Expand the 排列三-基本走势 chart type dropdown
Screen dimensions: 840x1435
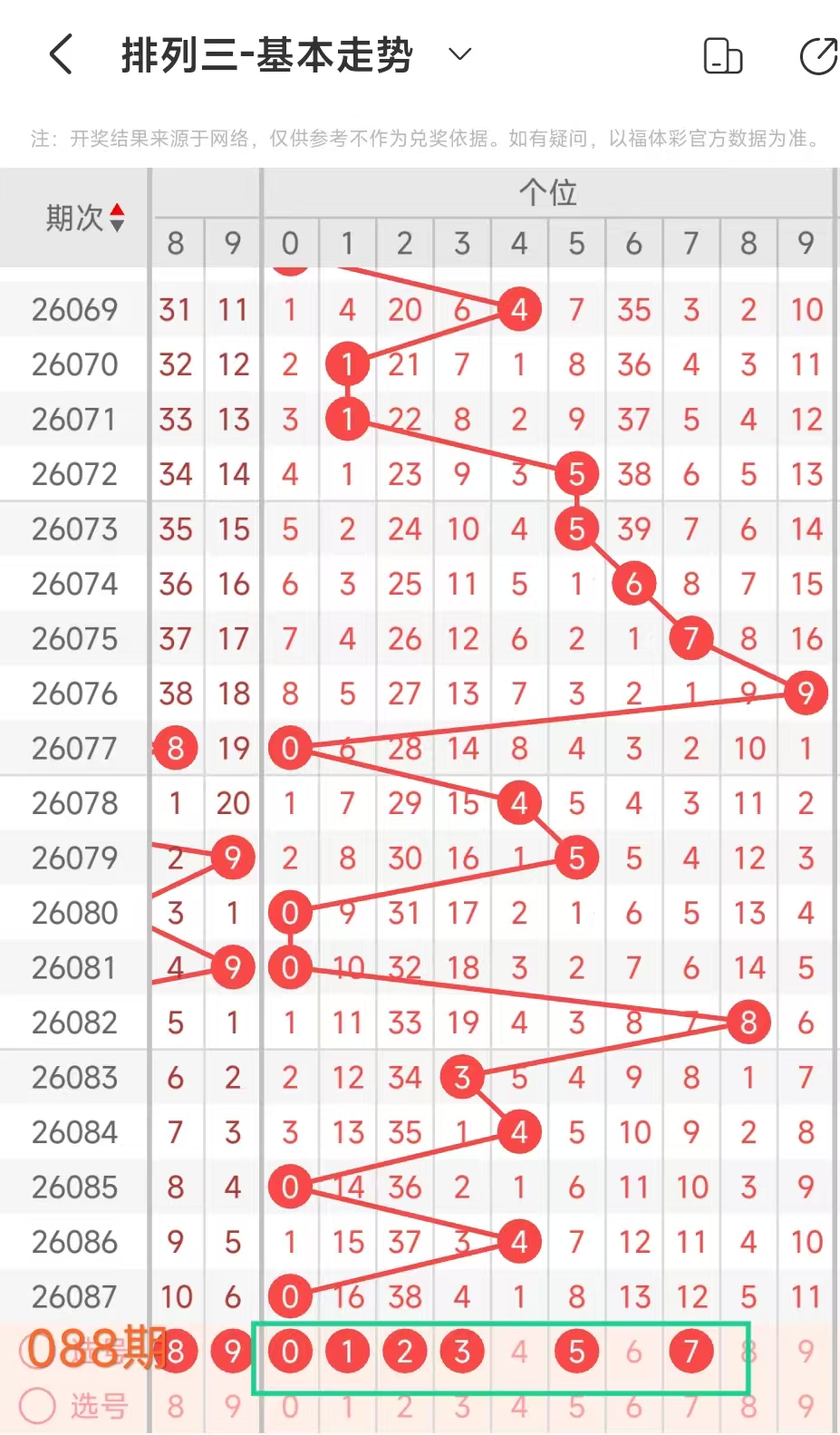pyautogui.click(x=460, y=54)
